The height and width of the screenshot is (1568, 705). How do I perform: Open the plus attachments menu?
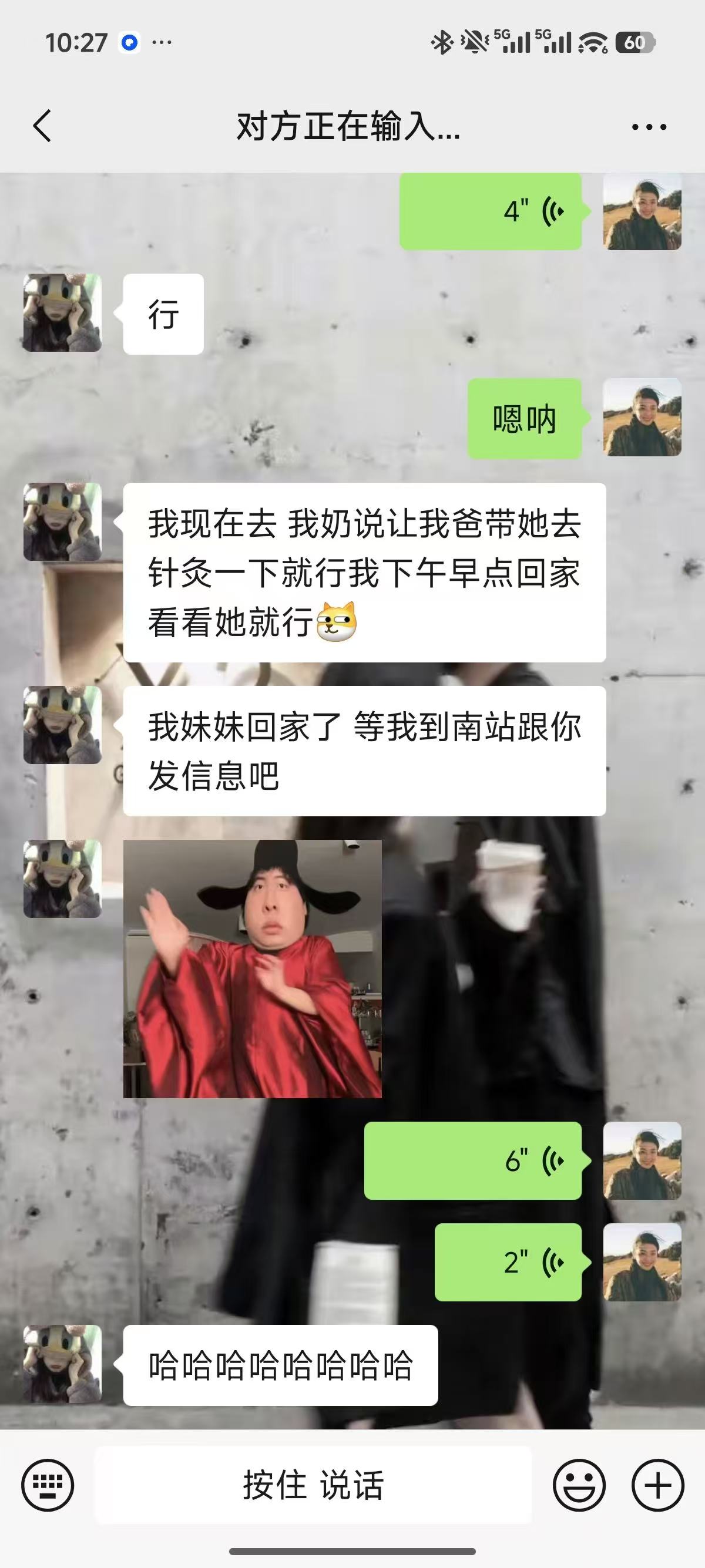click(x=657, y=1485)
